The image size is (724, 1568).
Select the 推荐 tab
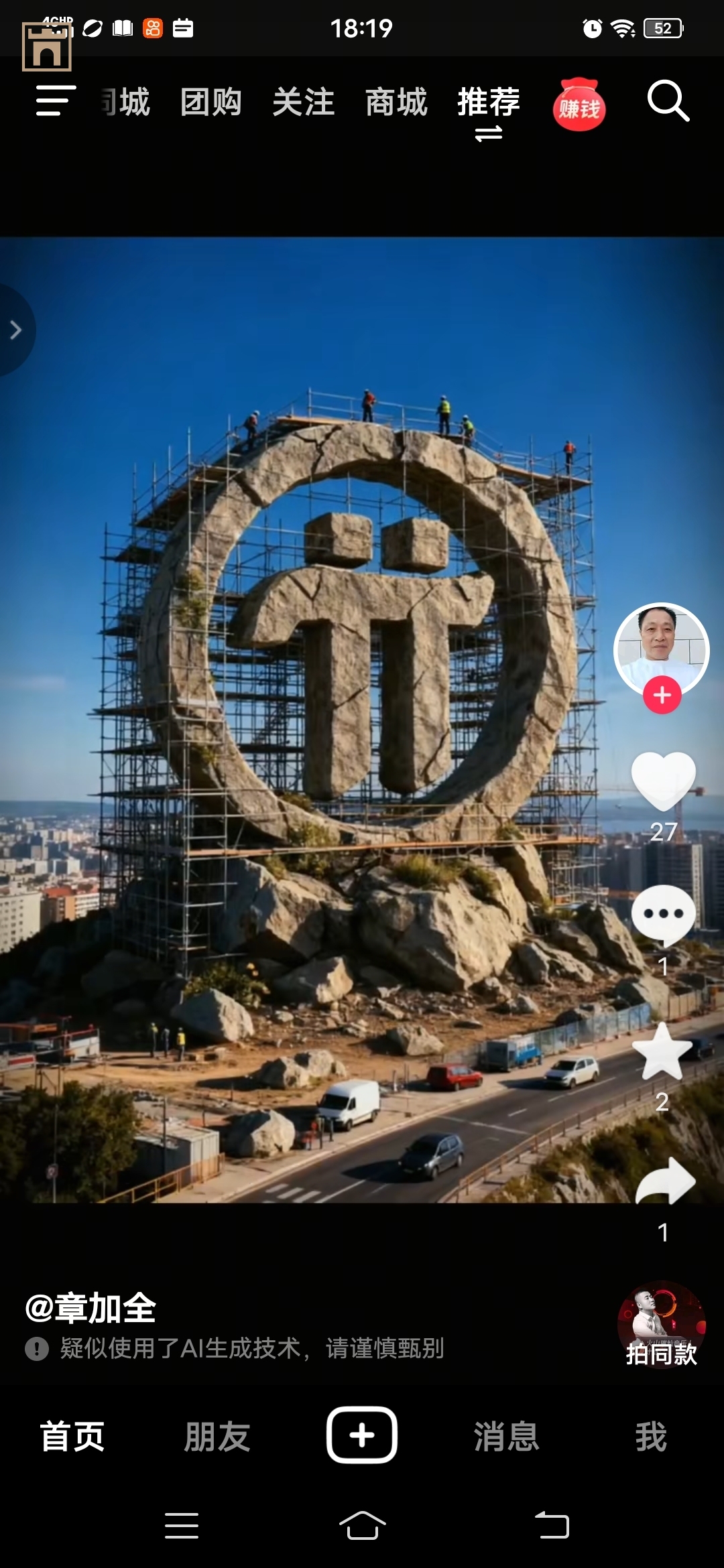[x=489, y=103]
